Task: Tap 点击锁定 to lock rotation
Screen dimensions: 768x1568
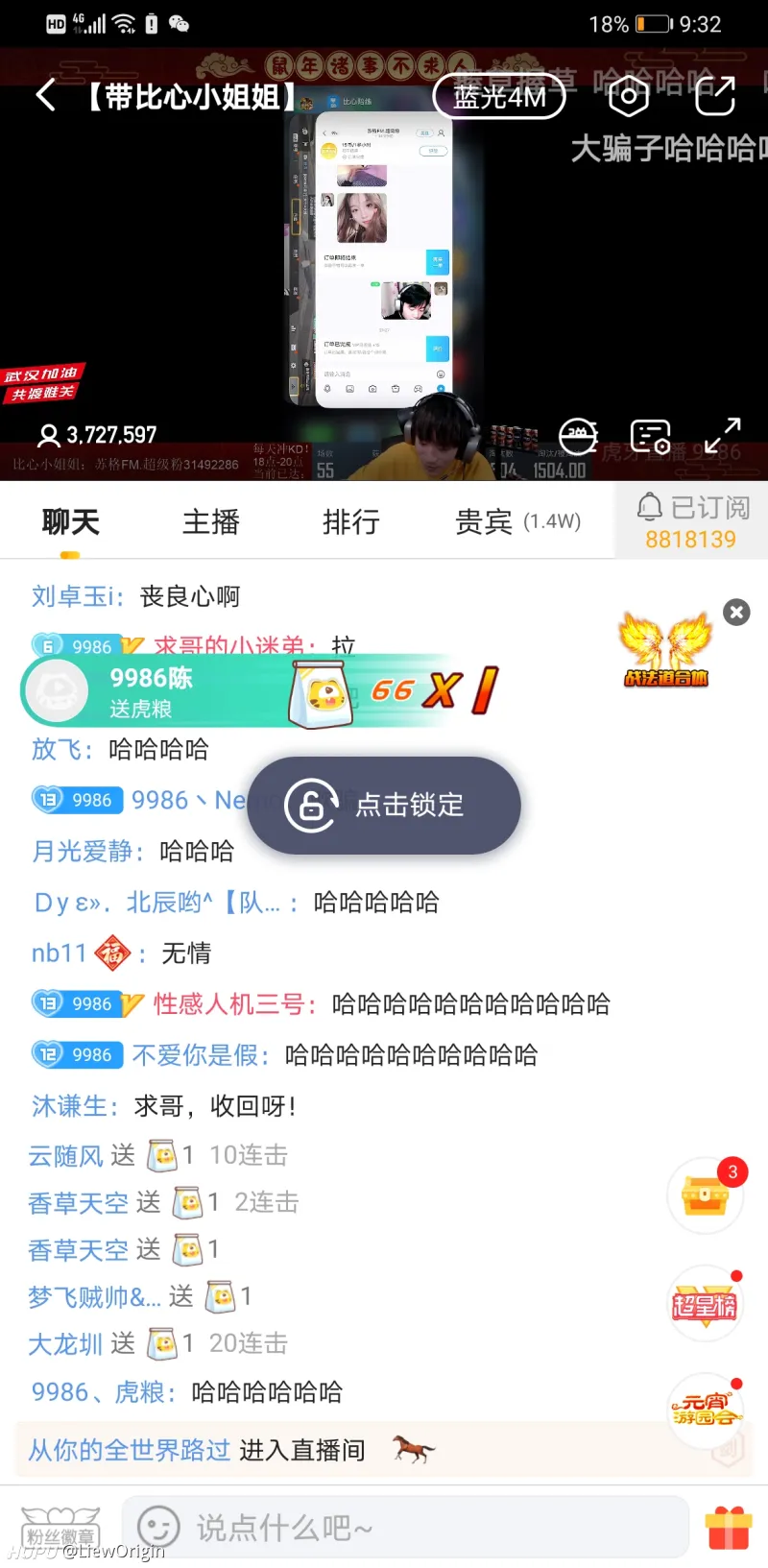Action: pos(384,805)
